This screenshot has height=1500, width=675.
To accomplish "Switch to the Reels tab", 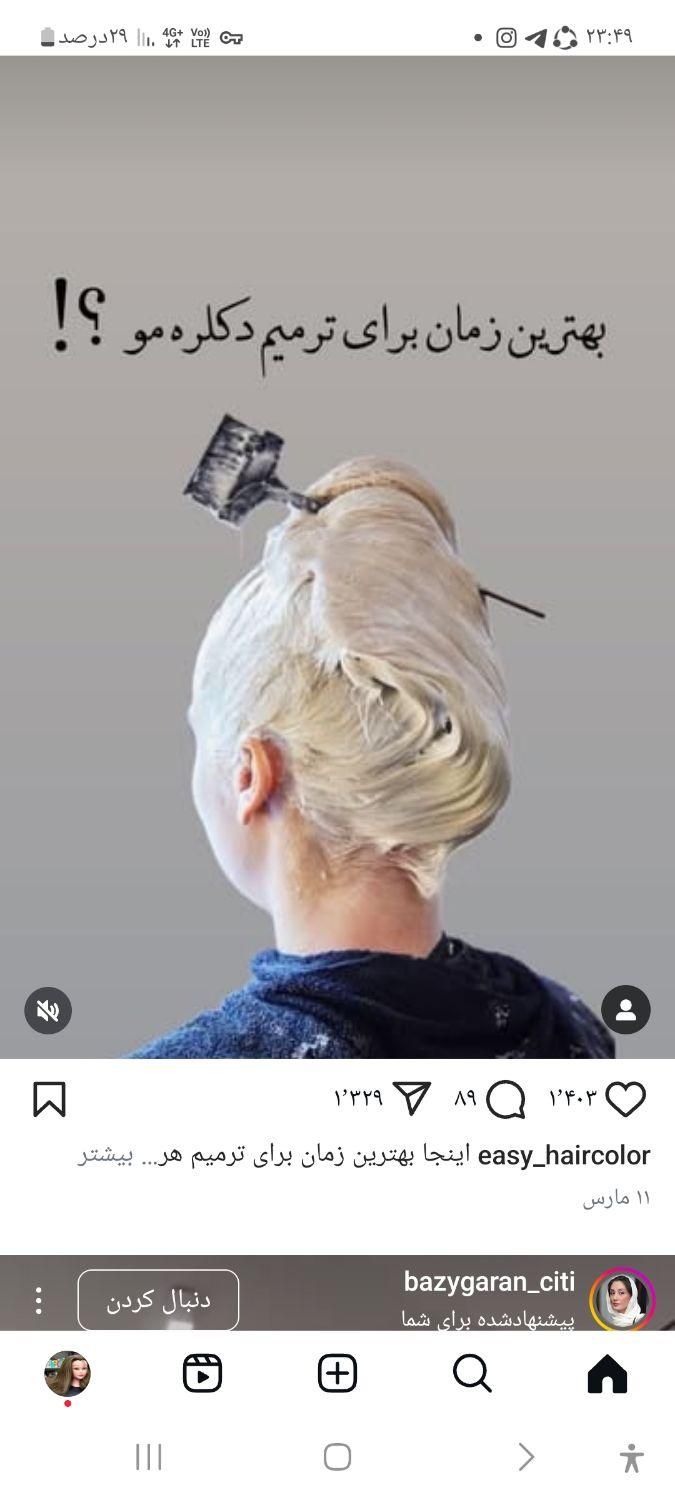I will (x=202, y=1374).
